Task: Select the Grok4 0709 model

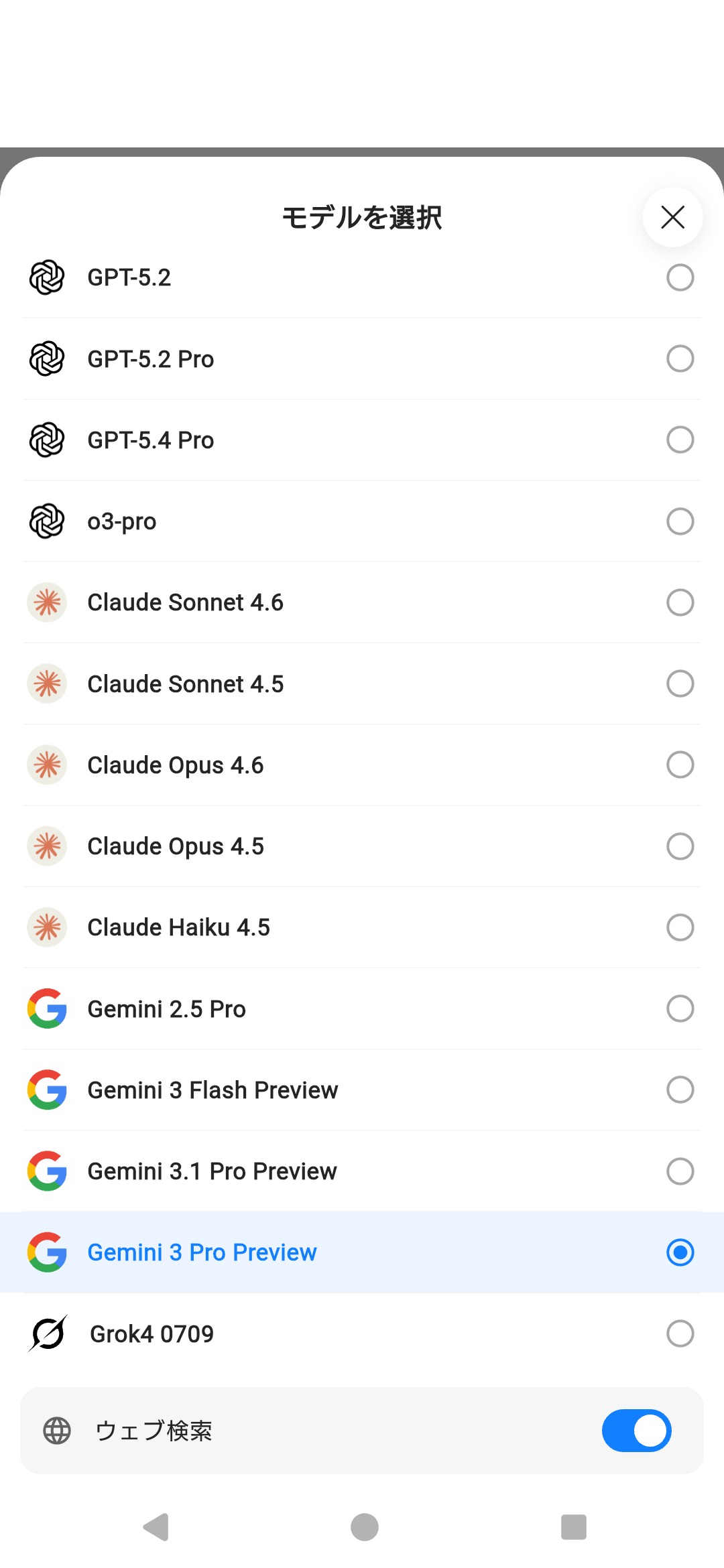Action: click(x=362, y=1334)
